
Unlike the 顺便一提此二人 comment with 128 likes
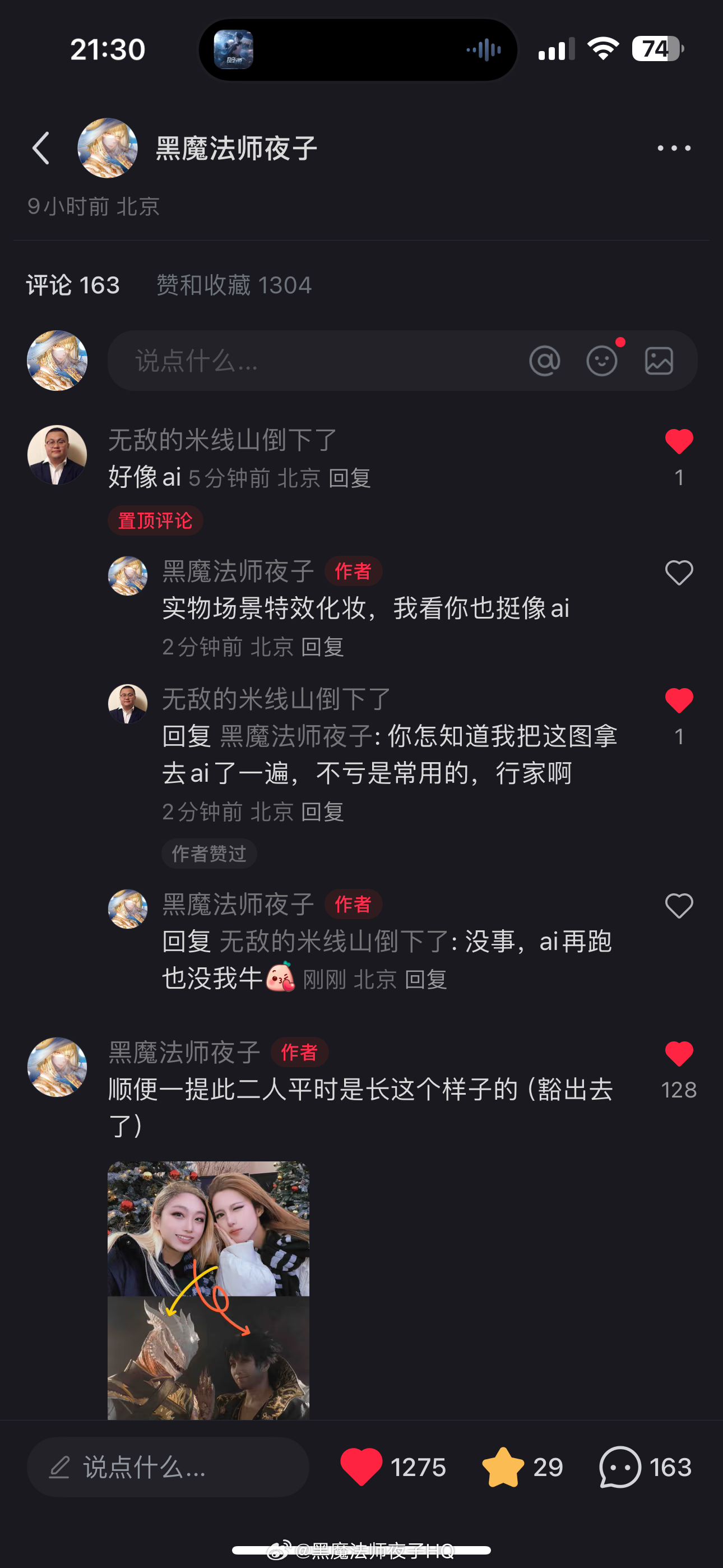point(679,1054)
